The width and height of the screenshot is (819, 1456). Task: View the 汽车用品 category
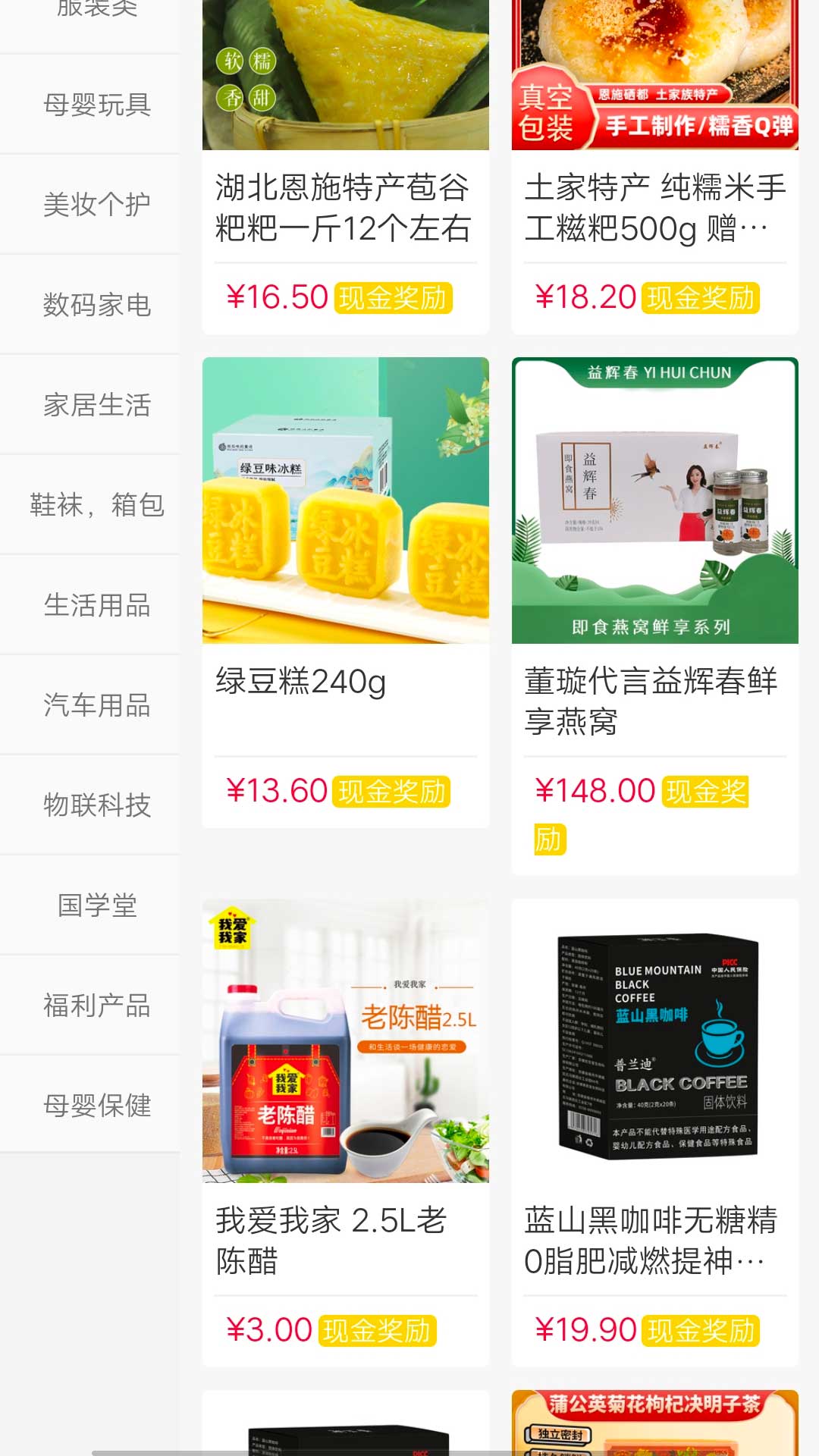tap(97, 705)
